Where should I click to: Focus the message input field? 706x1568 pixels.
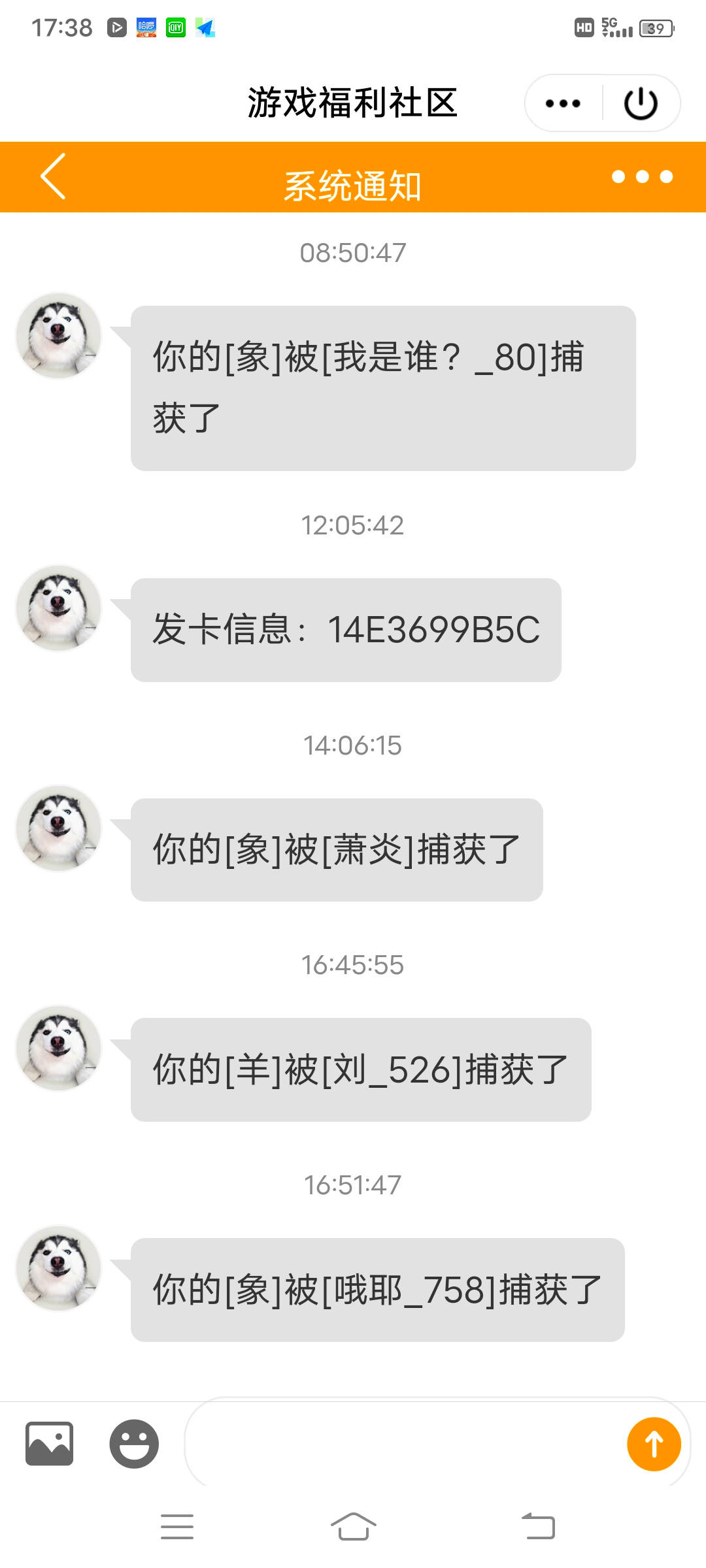pyautogui.click(x=399, y=1444)
